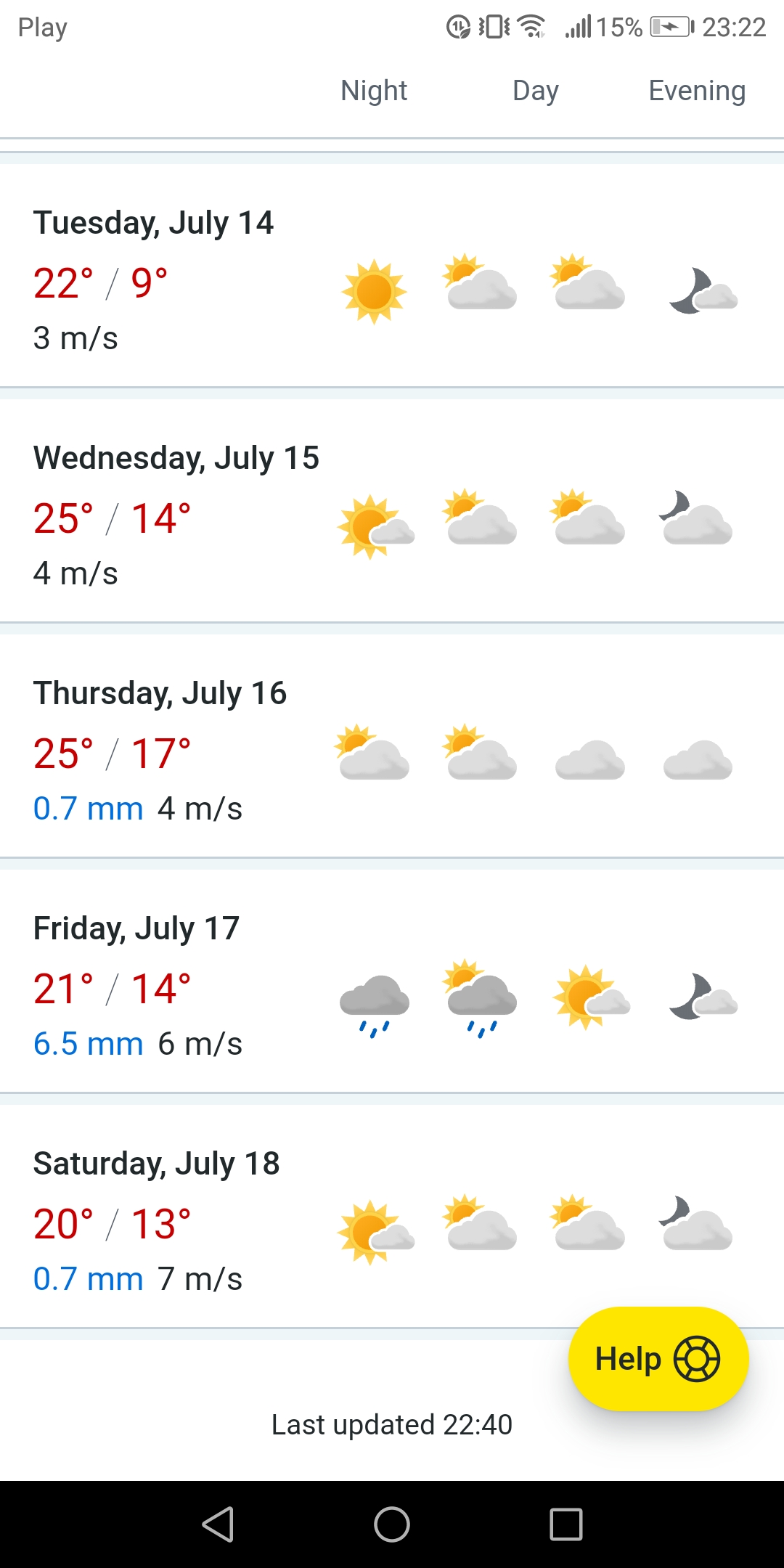Go back using the system back button
784x1568 pixels.
[x=218, y=1524]
